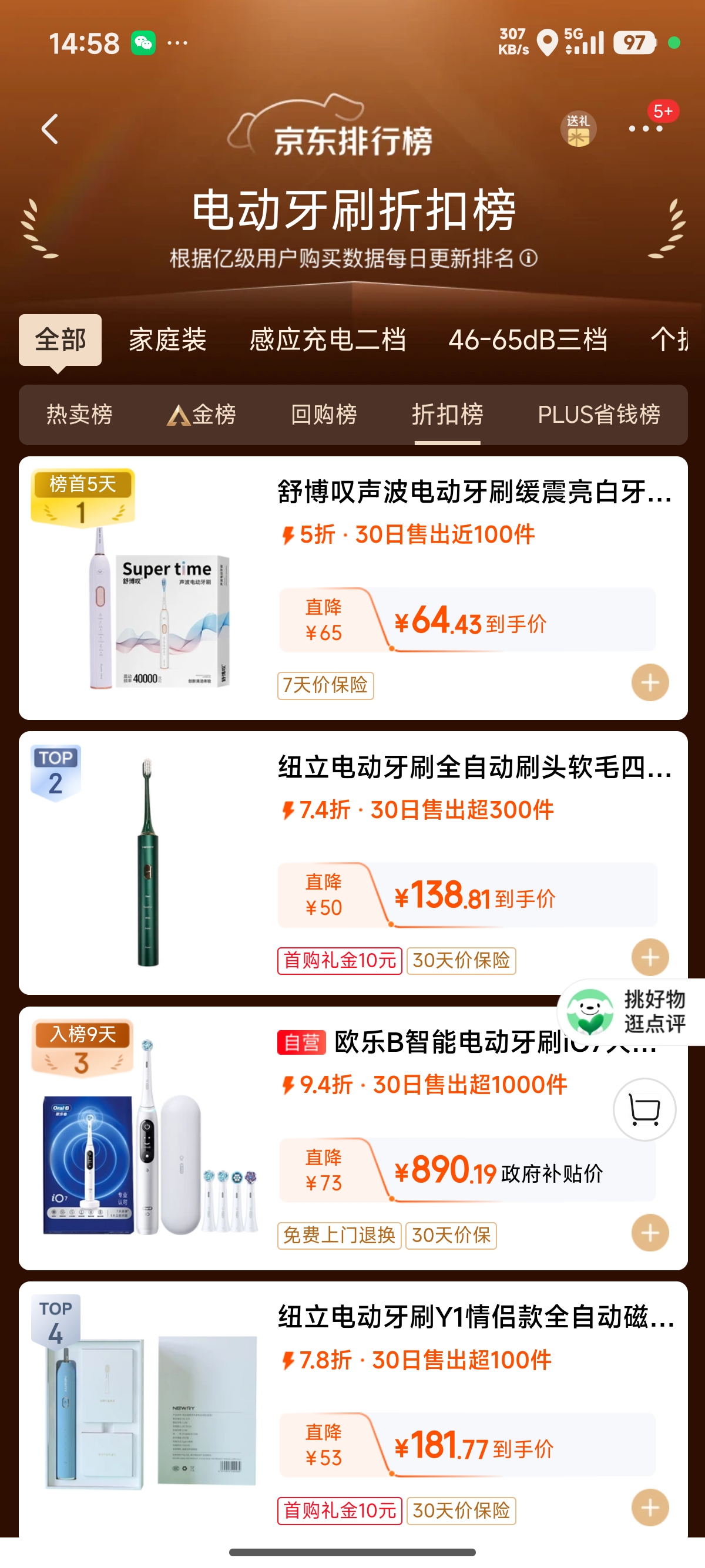
Task: Open the three-dot overflow menu
Action: [645, 129]
